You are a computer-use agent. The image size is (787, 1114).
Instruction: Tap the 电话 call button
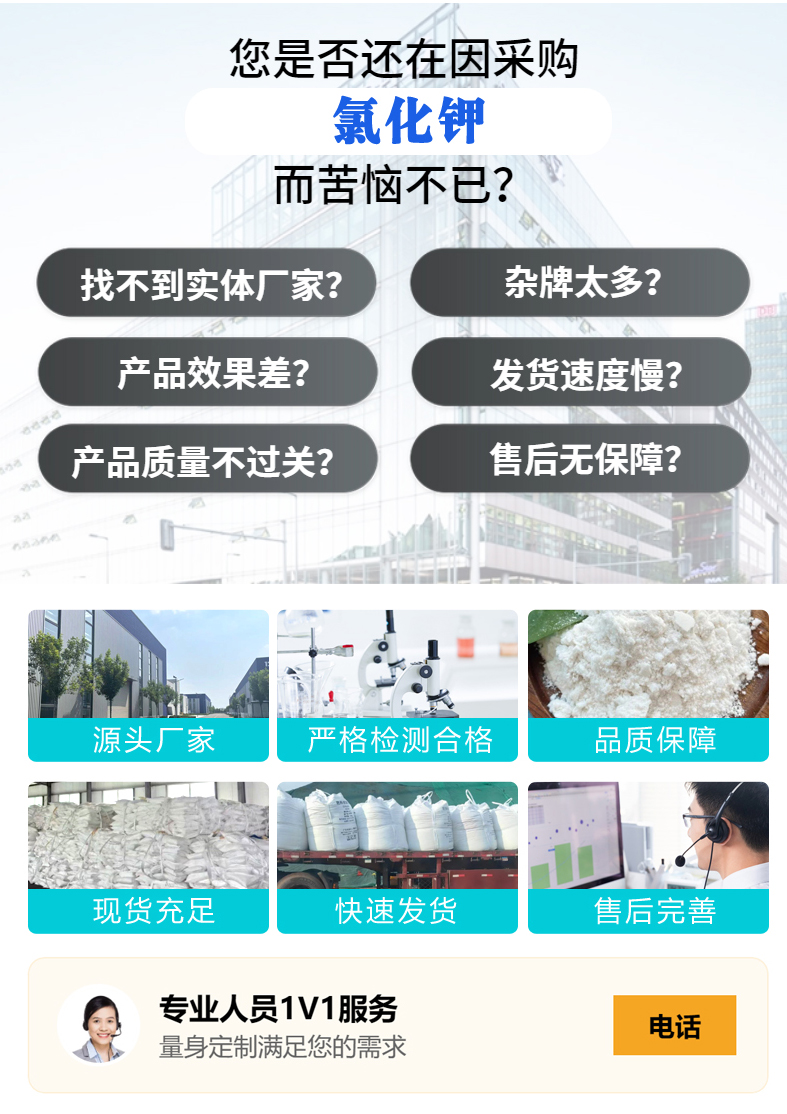(x=674, y=1025)
